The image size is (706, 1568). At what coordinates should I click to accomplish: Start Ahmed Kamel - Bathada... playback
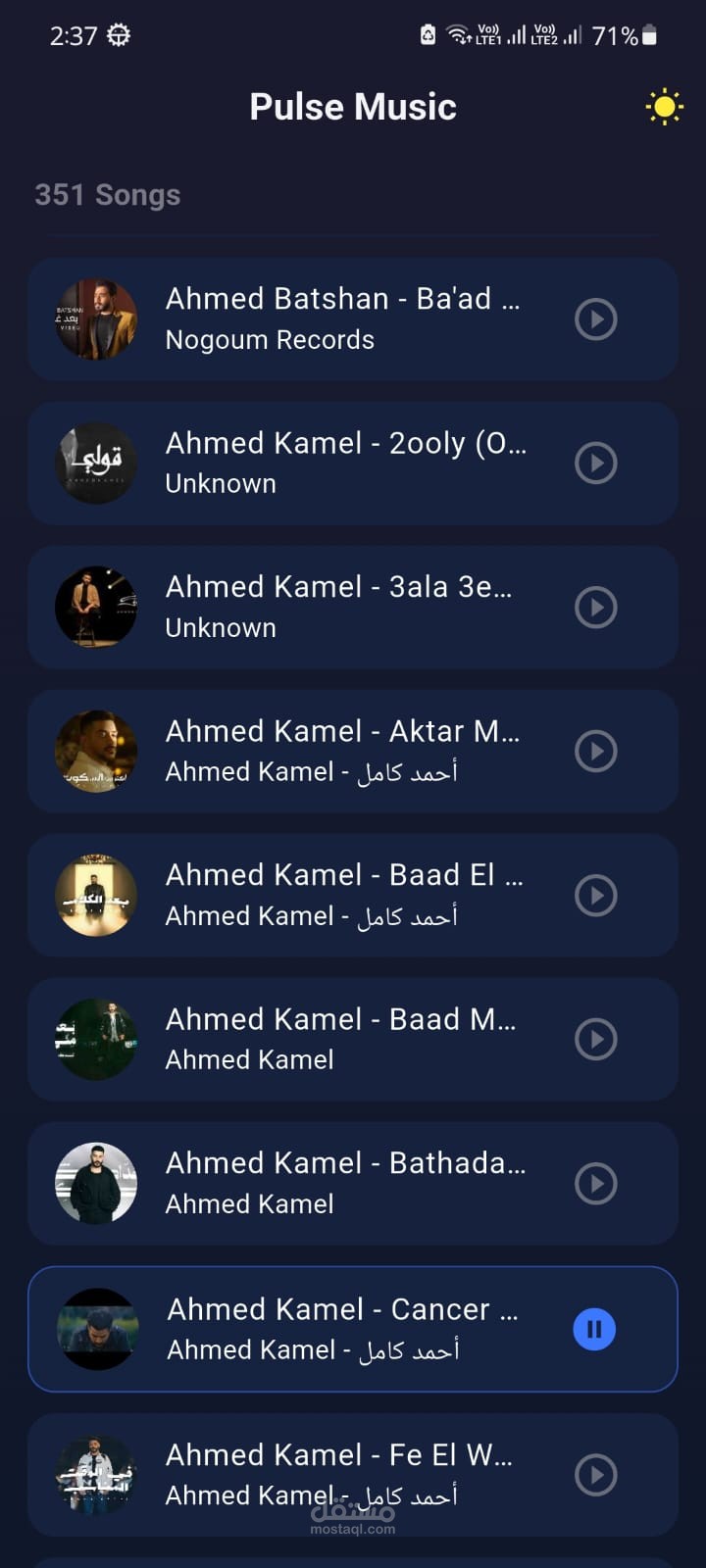(595, 1184)
